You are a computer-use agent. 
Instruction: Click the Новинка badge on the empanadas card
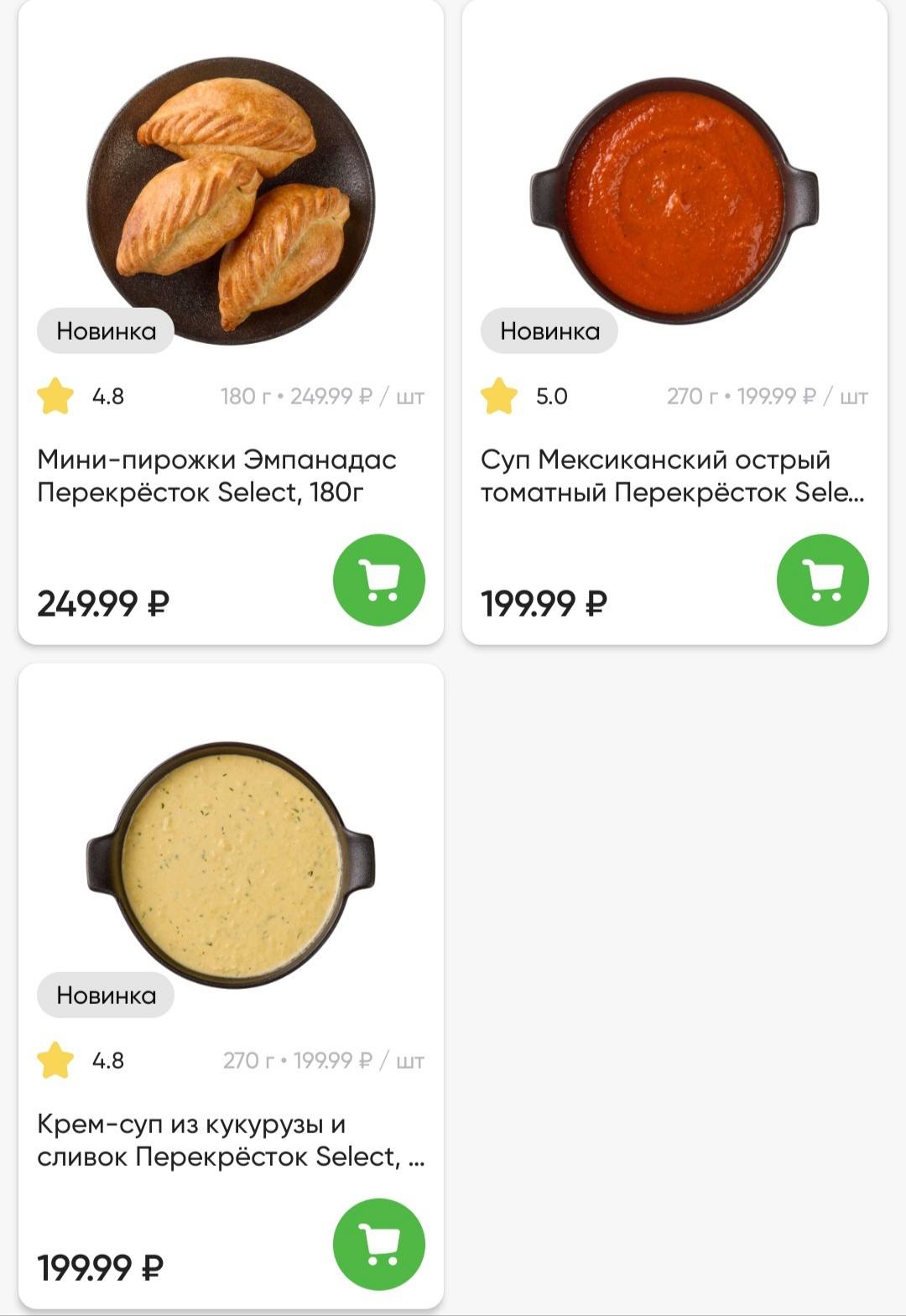[105, 332]
